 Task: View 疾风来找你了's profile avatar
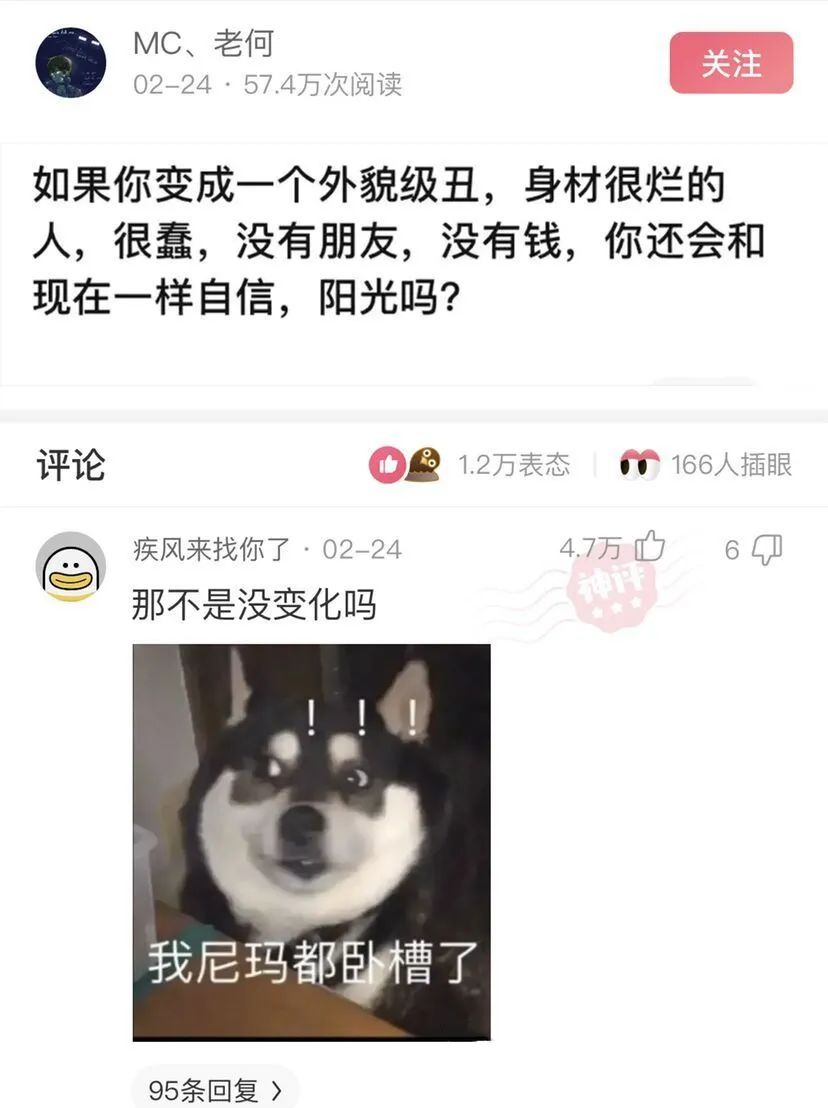71,567
